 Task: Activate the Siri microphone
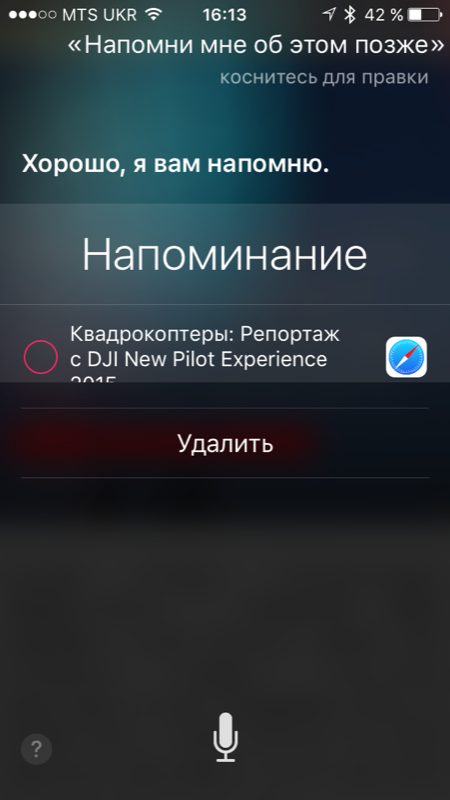(x=226, y=737)
